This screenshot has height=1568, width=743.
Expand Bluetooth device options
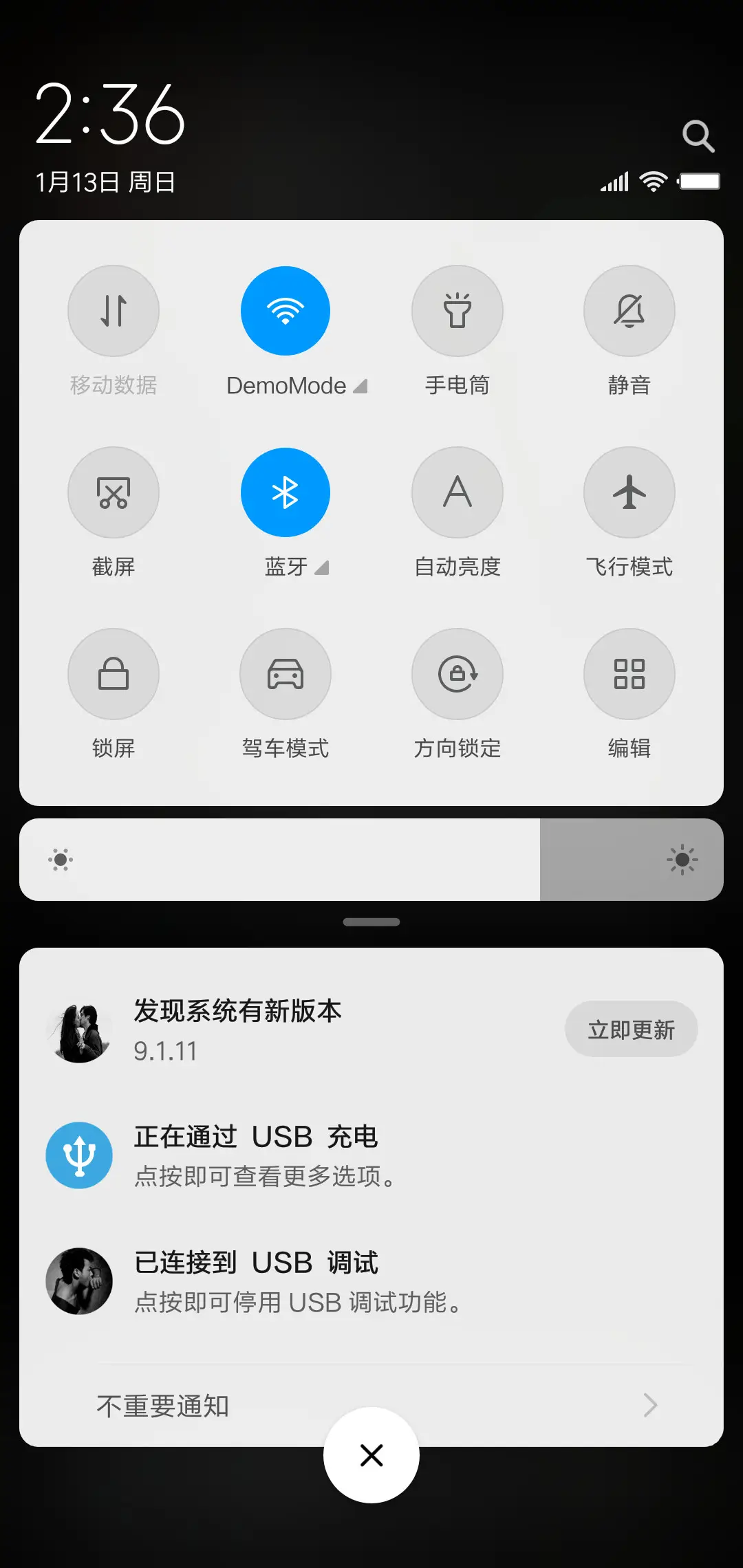321,567
